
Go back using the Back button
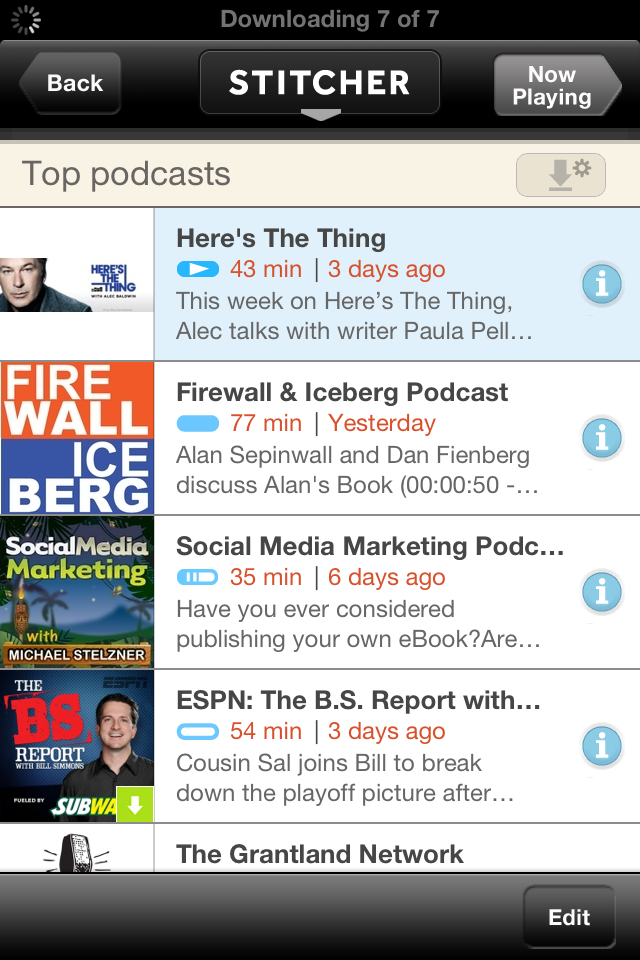(71, 83)
